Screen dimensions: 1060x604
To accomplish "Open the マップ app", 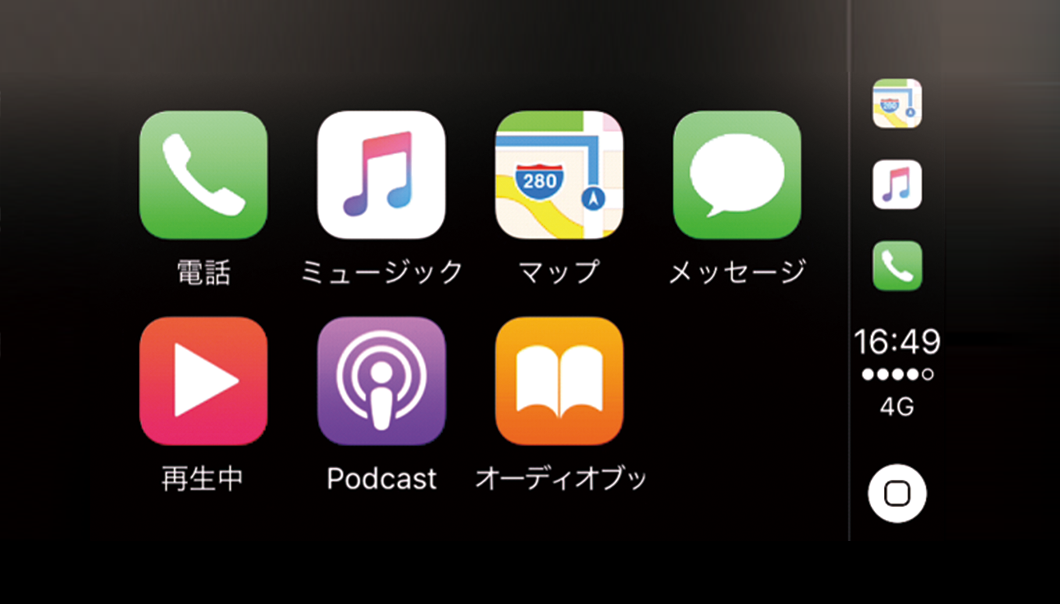I will 559,175.
